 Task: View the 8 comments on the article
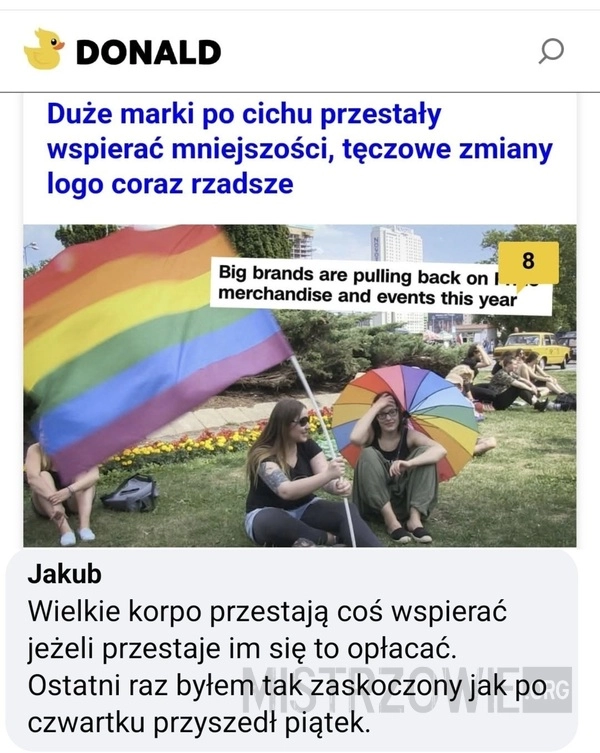pos(527,264)
